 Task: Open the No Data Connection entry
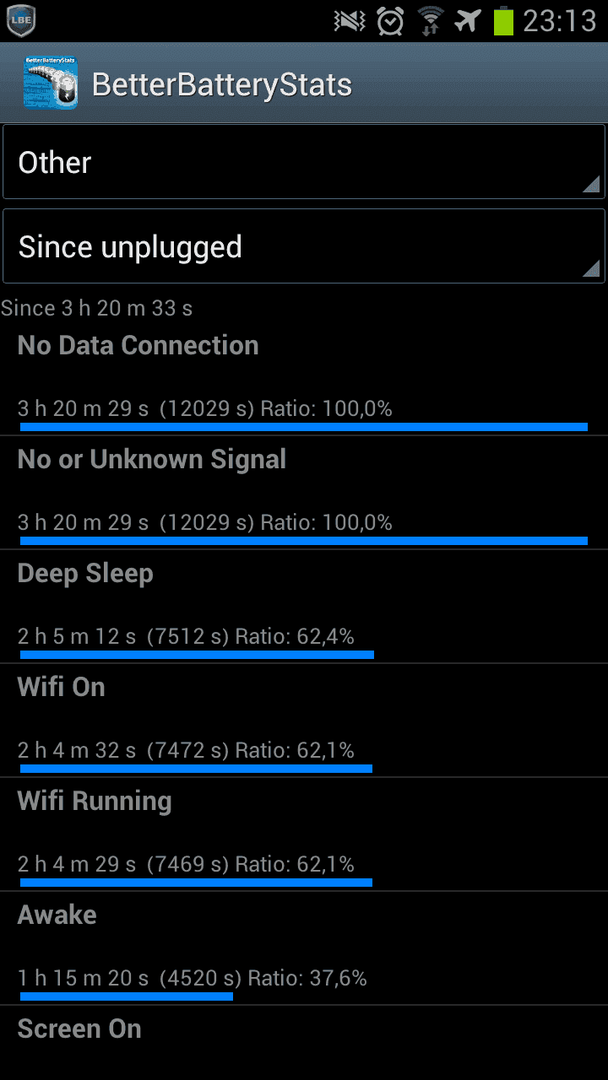304,379
